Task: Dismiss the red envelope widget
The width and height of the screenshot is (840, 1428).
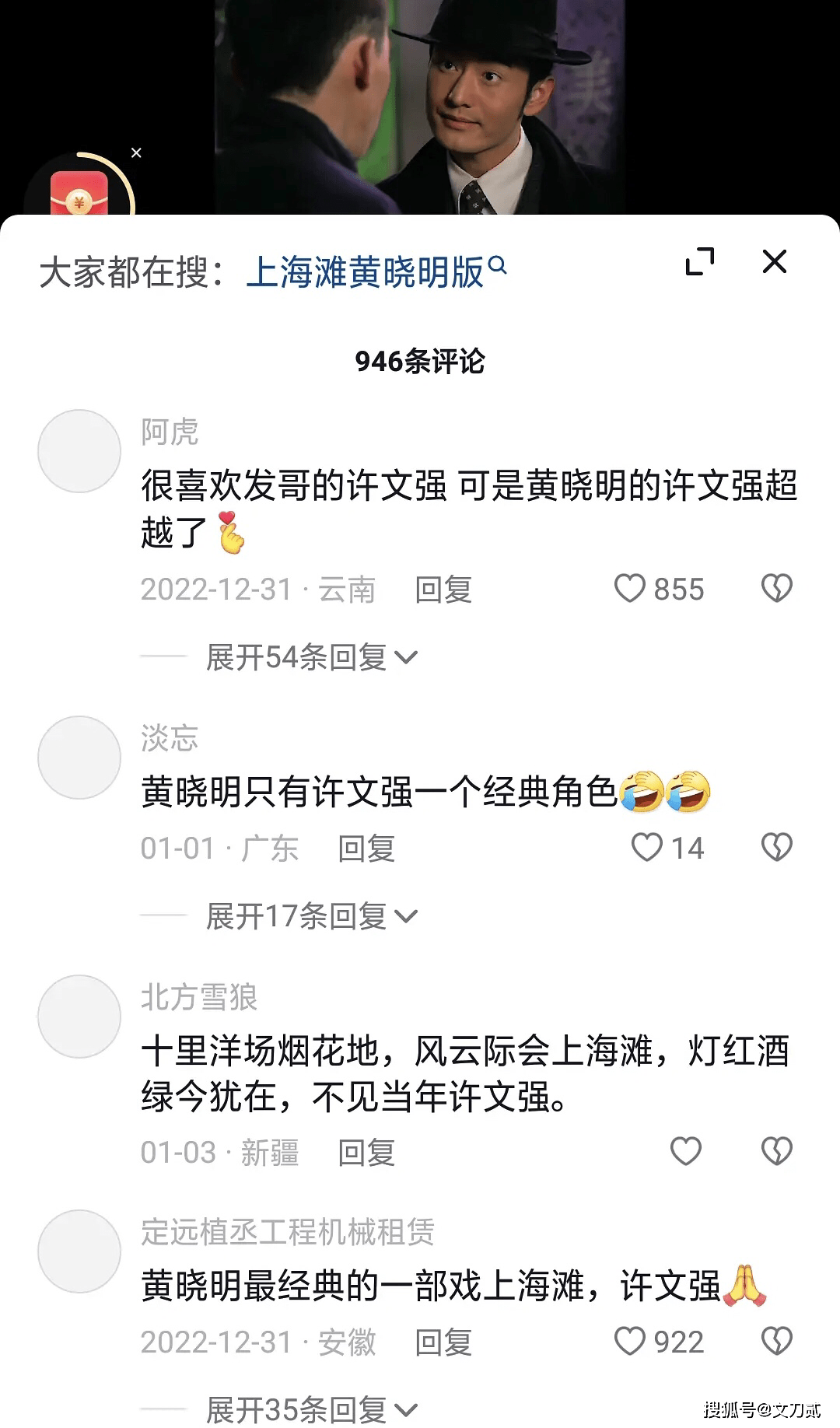Action: click(136, 153)
